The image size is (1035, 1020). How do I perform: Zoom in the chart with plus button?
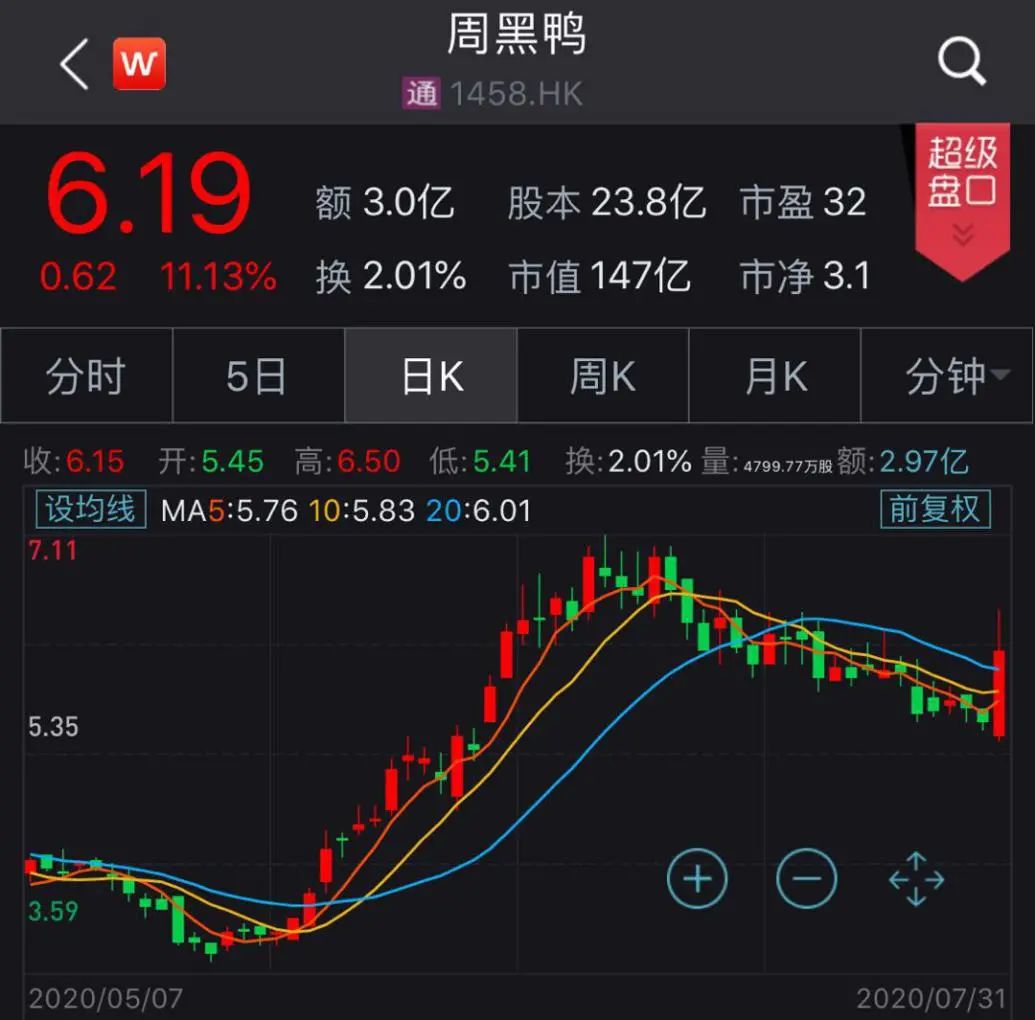pyautogui.click(x=697, y=879)
